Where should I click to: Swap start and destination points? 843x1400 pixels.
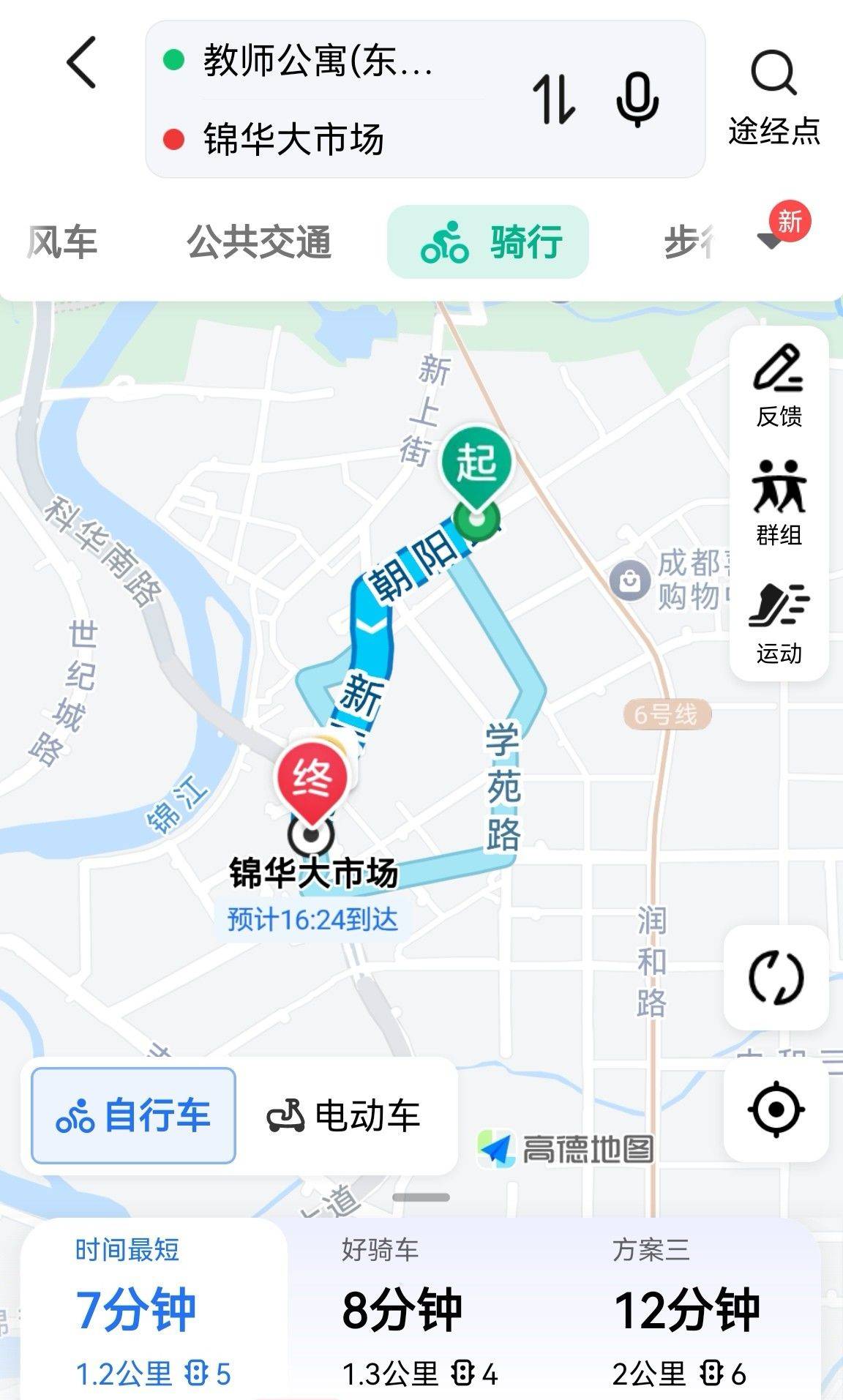554,99
